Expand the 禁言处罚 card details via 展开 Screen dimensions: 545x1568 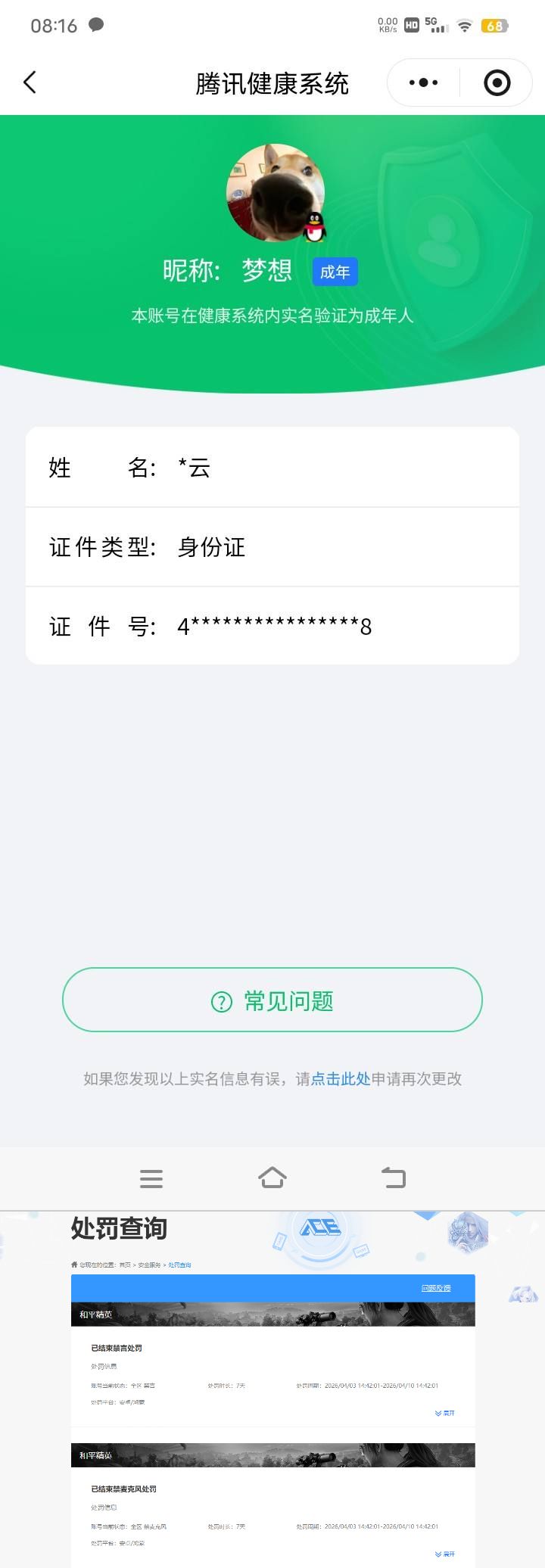445,1414
